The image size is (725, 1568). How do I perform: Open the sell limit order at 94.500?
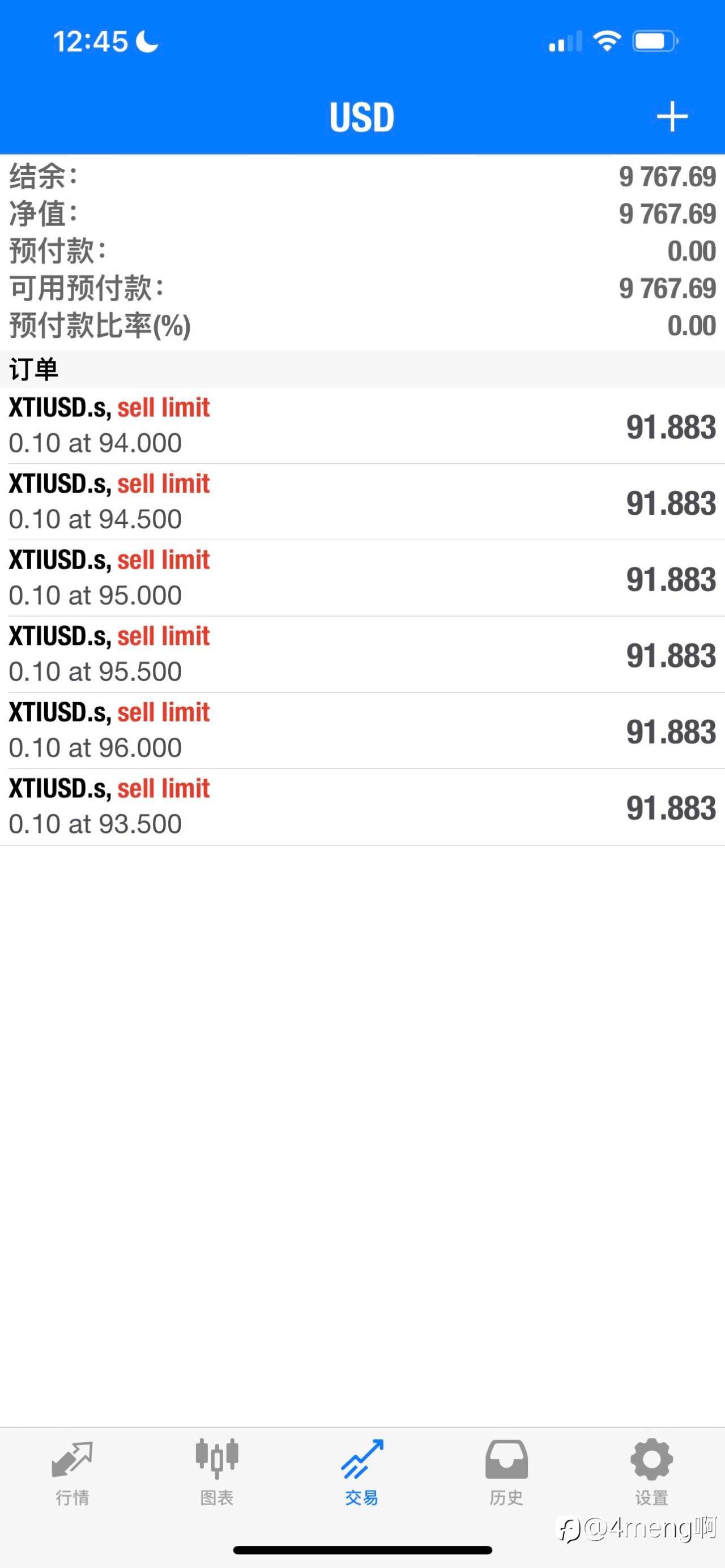[362, 502]
